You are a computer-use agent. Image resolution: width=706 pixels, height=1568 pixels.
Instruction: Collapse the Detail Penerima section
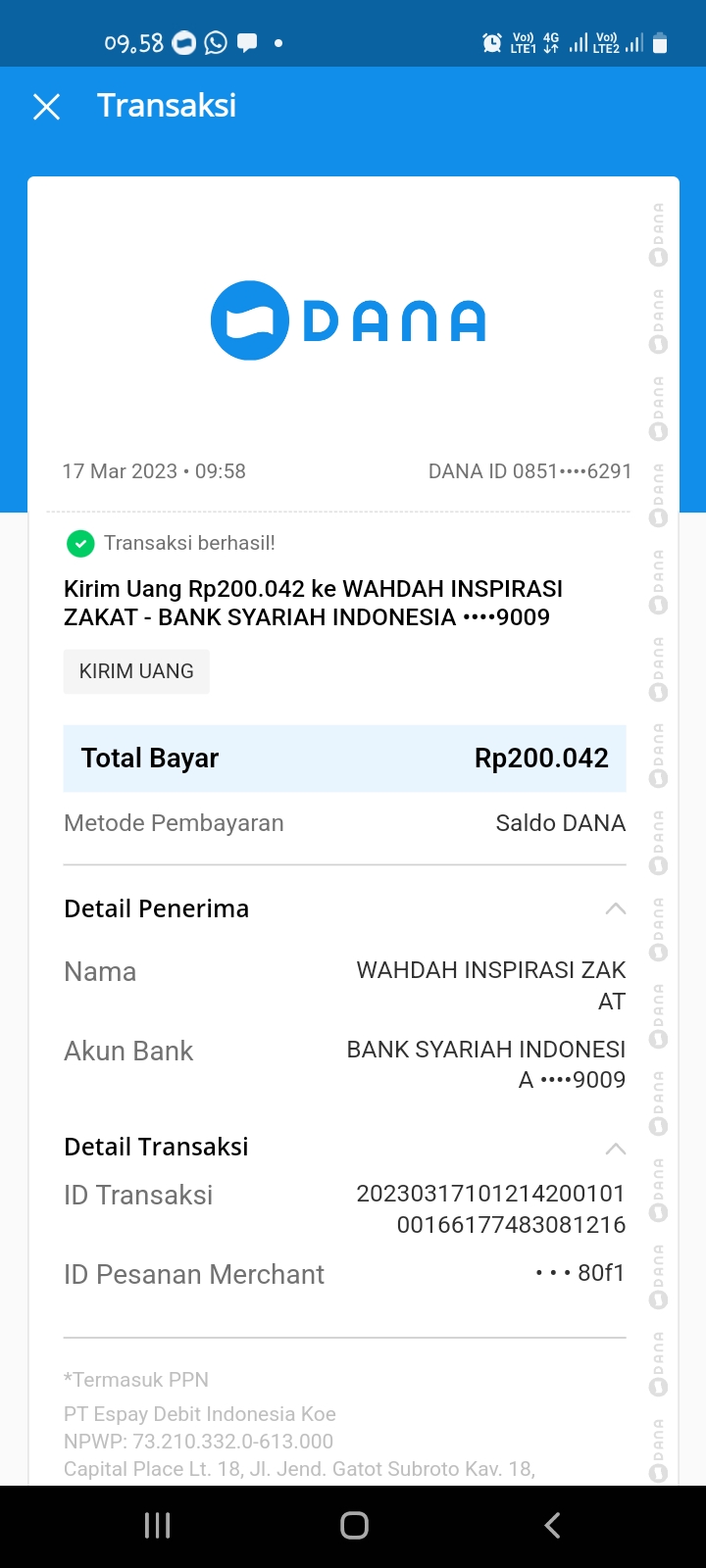click(615, 908)
